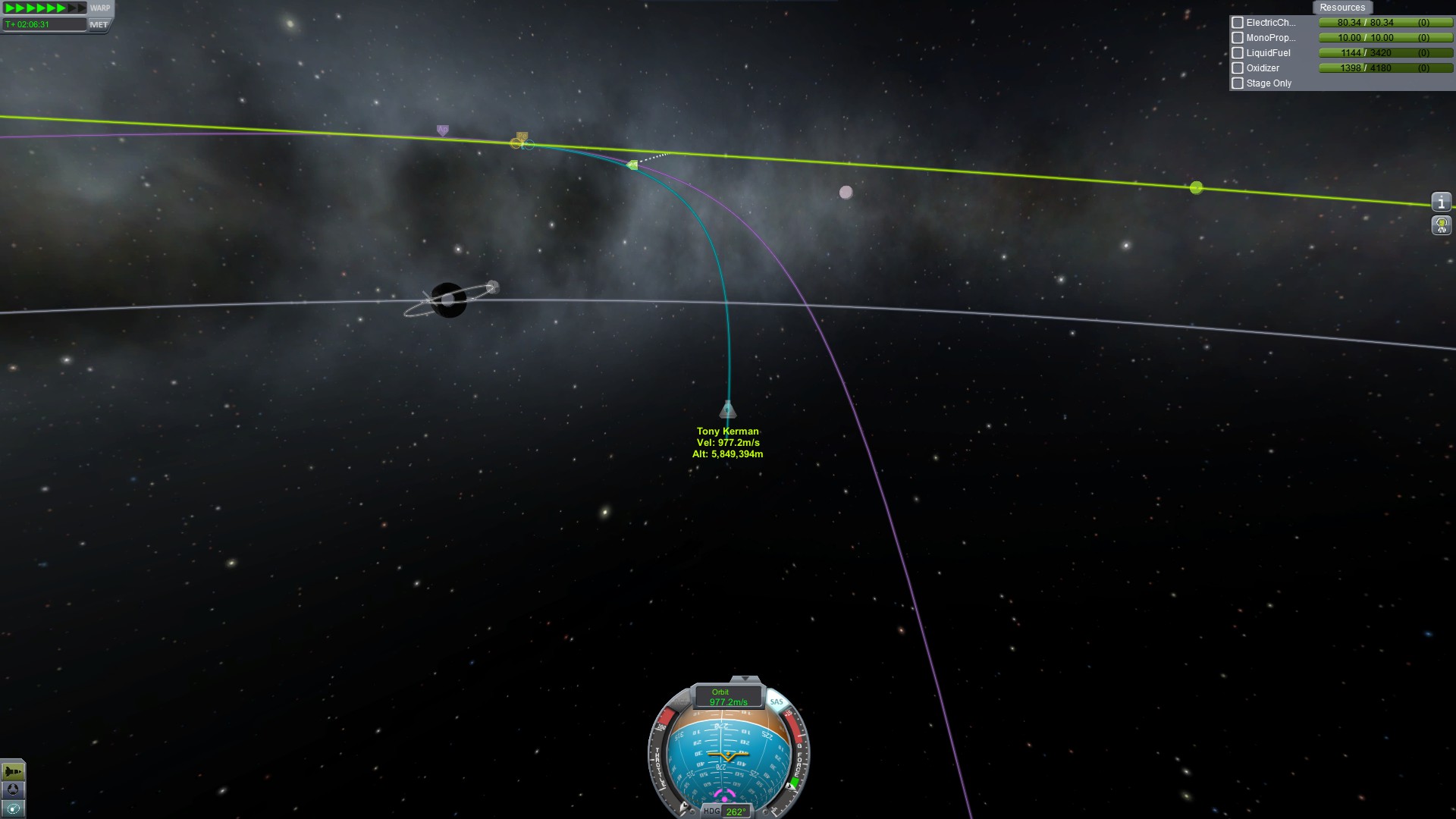Toggle map view orbit icon
The image size is (1456, 819).
(13, 808)
